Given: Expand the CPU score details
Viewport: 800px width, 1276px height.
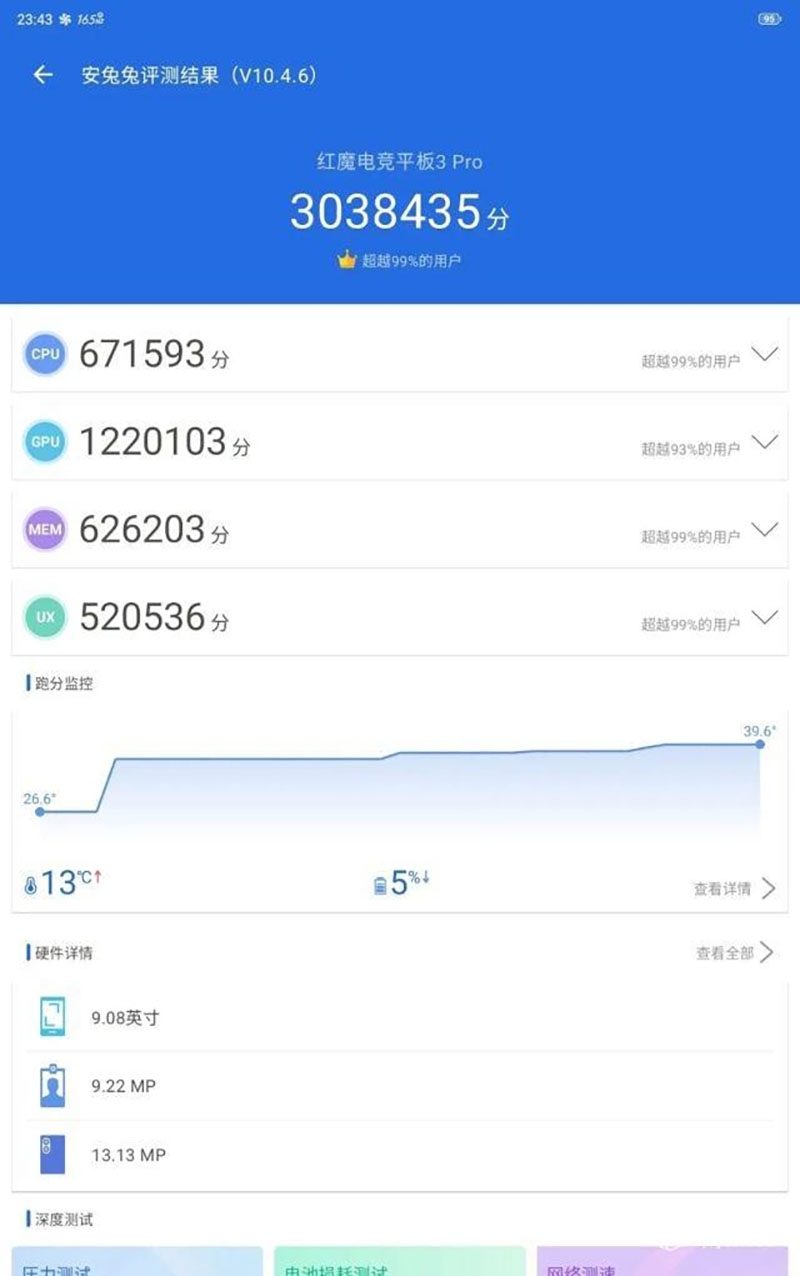Looking at the screenshot, I should (x=764, y=354).
